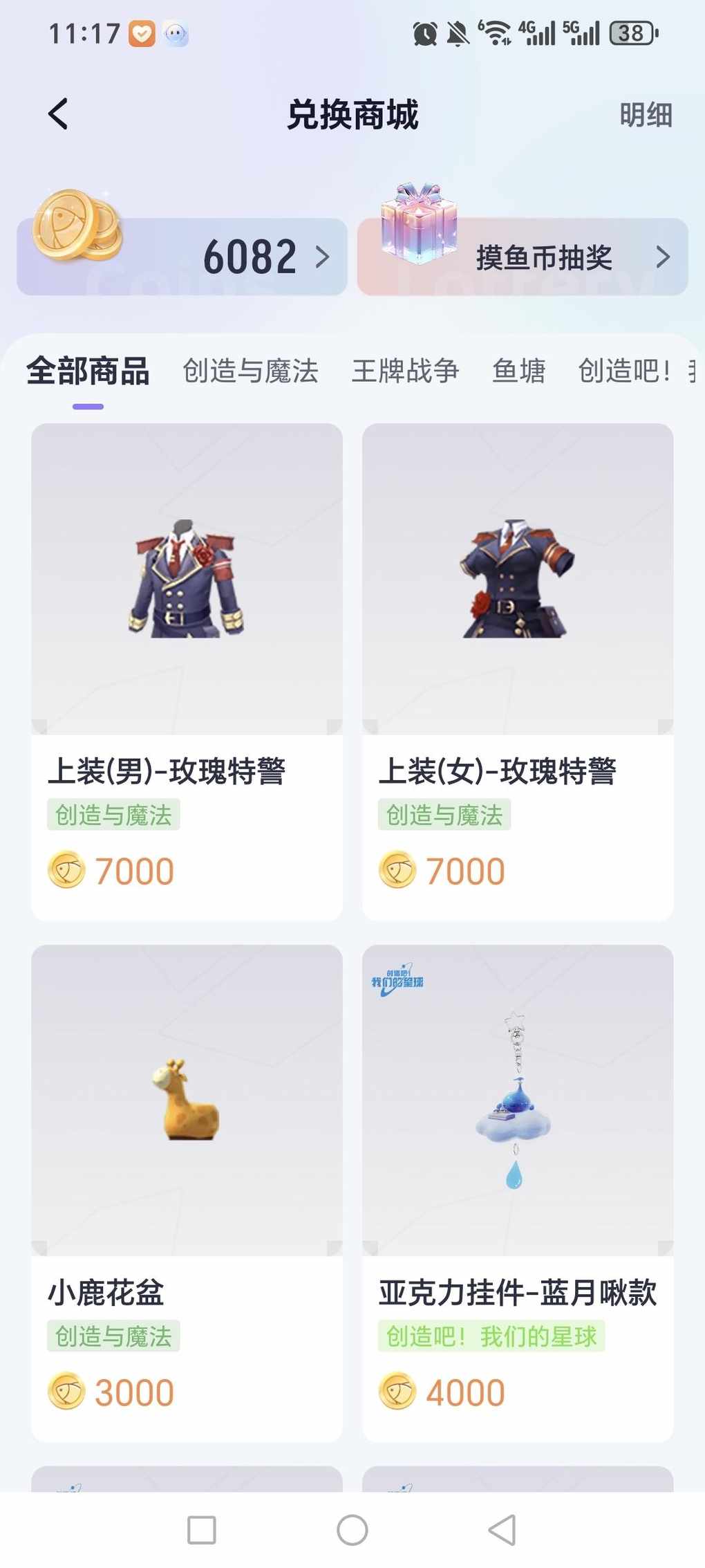Open 明细 transaction details
The height and width of the screenshot is (1568, 705).
point(645,115)
